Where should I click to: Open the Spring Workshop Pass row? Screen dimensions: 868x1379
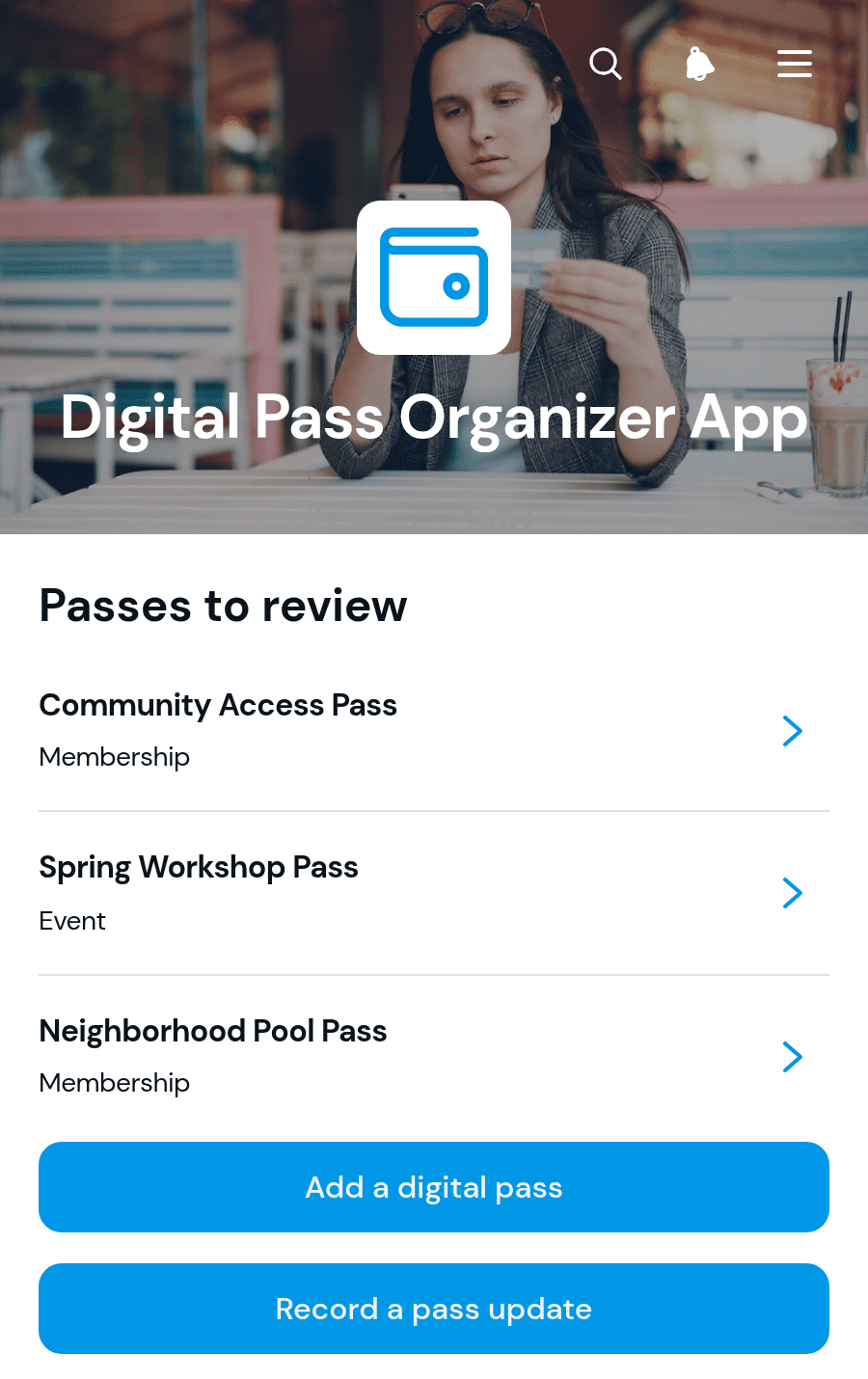tap(434, 893)
